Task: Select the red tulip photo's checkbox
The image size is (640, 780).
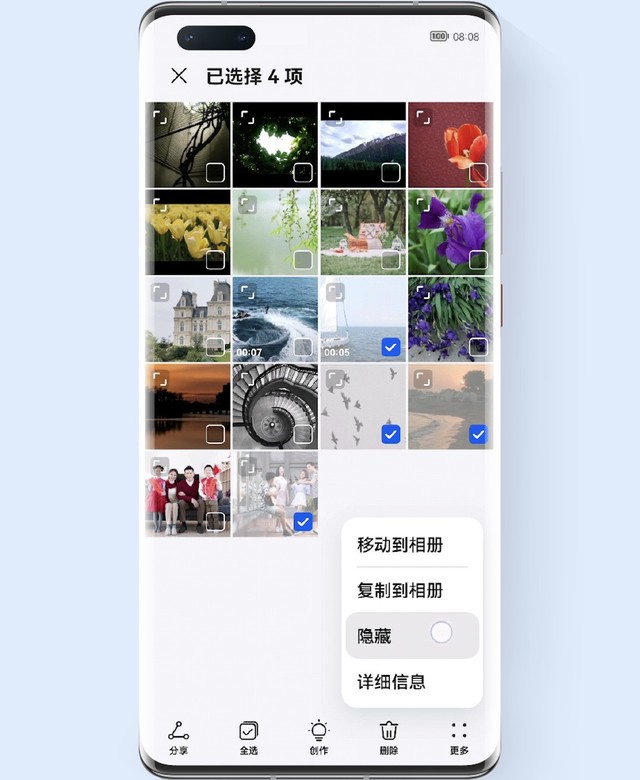Action: pos(478,172)
